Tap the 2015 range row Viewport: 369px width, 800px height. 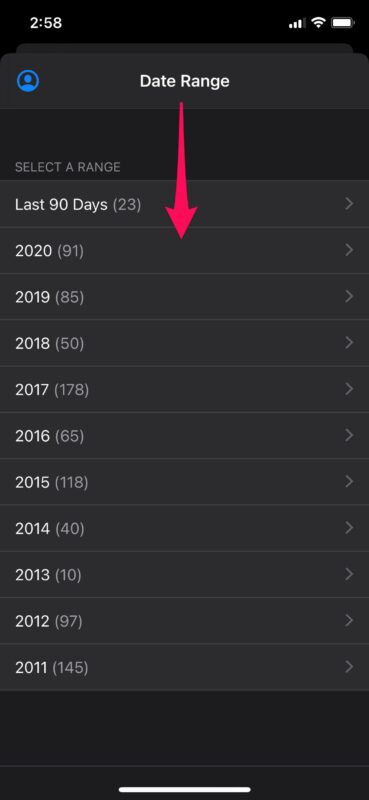(x=184, y=483)
